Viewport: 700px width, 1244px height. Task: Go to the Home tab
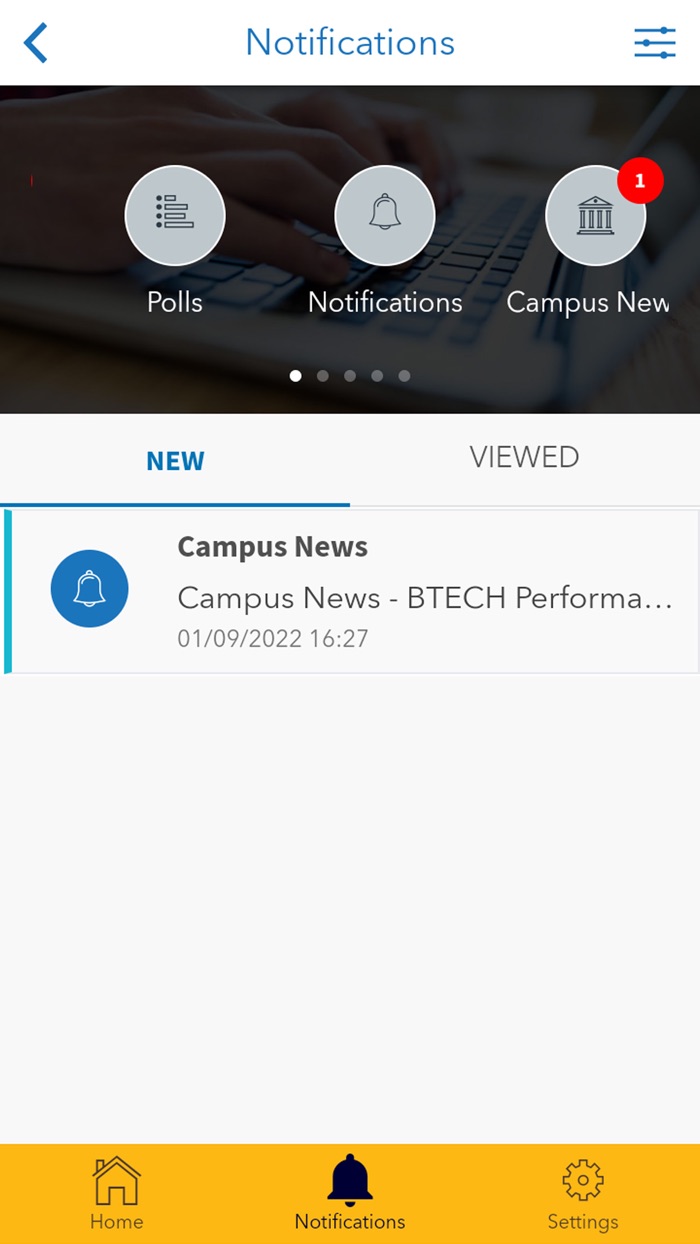tap(117, 1194)
